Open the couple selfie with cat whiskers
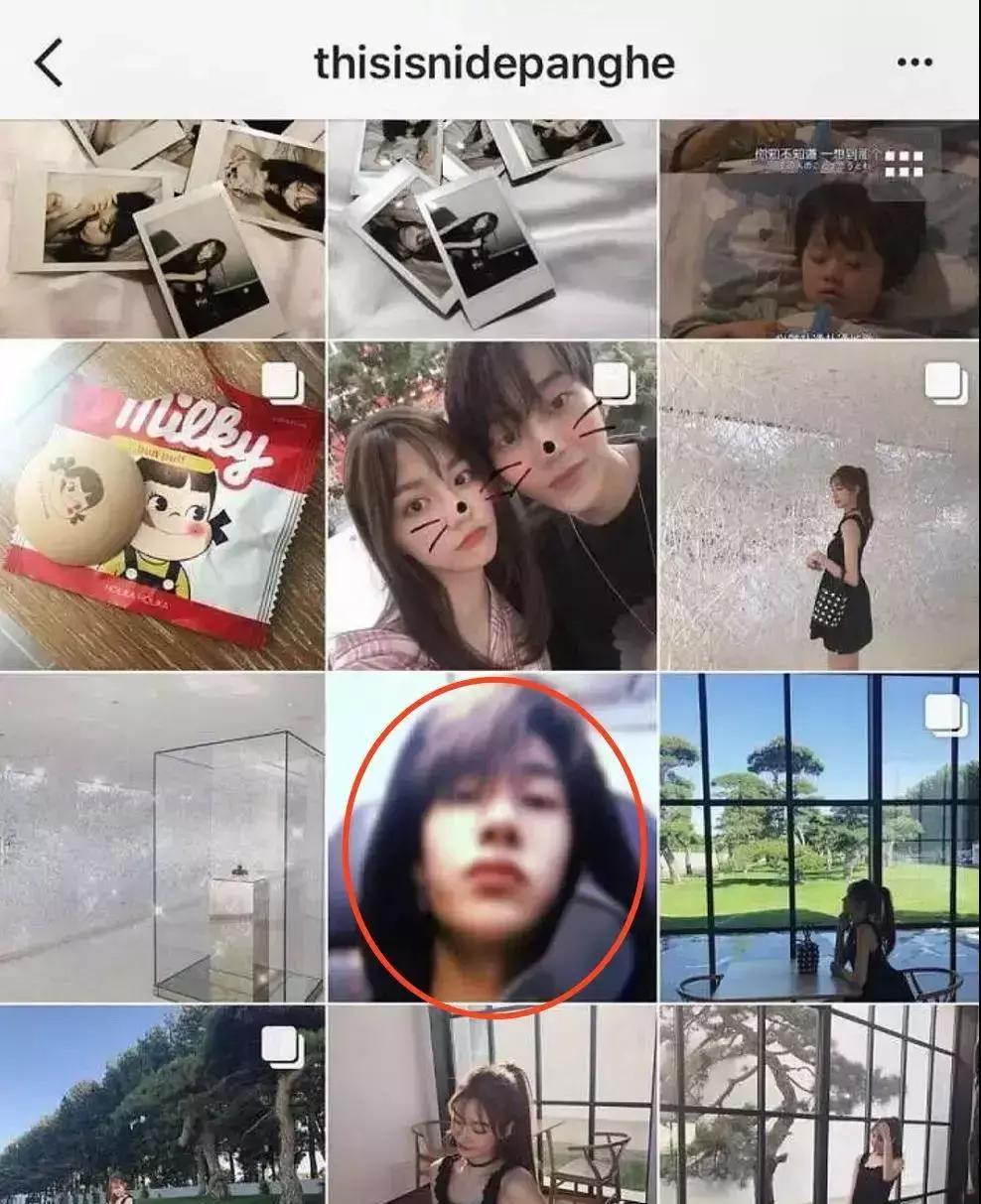Viewport: 981px width, 1204px height. click(x=491, y=505)
